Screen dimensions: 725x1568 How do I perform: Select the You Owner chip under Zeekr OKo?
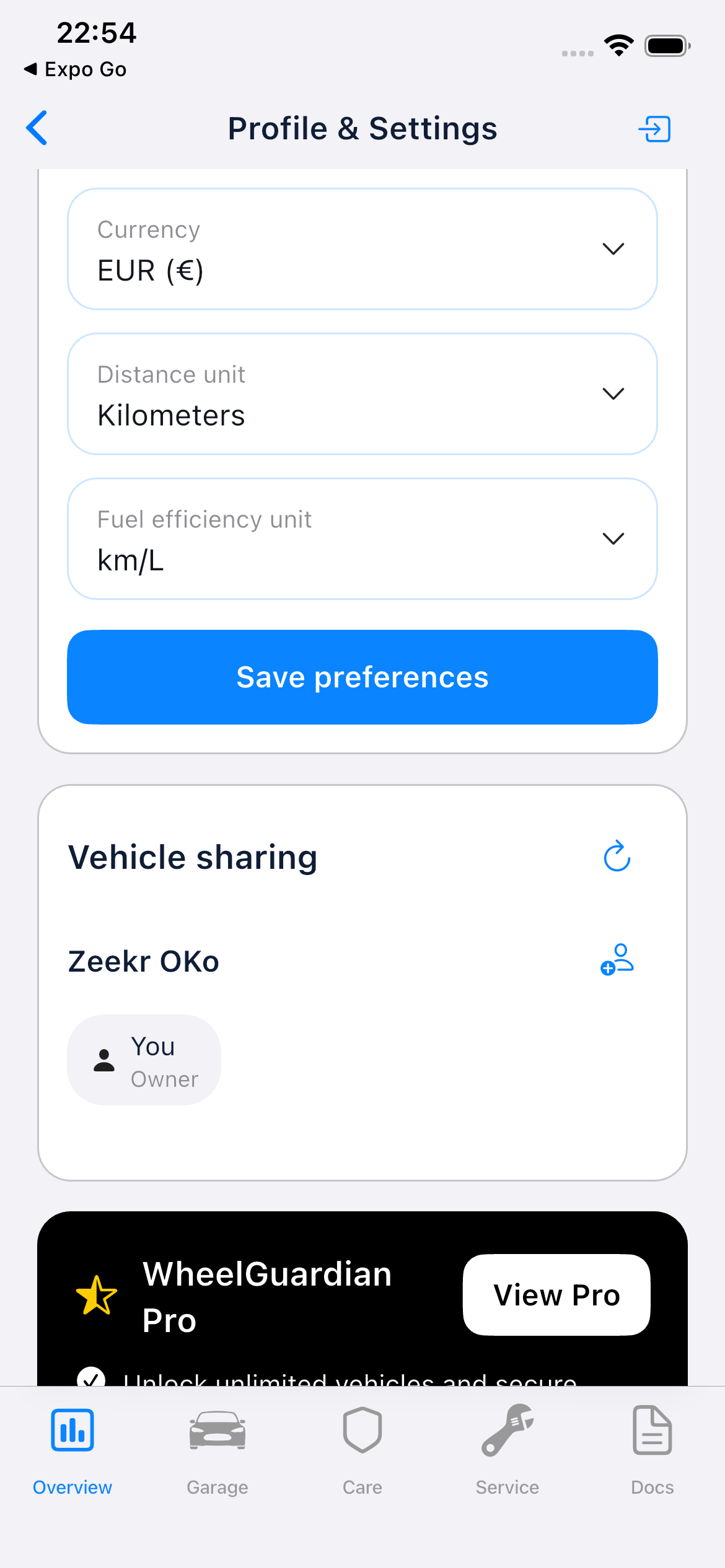(x=144, y=1060)
